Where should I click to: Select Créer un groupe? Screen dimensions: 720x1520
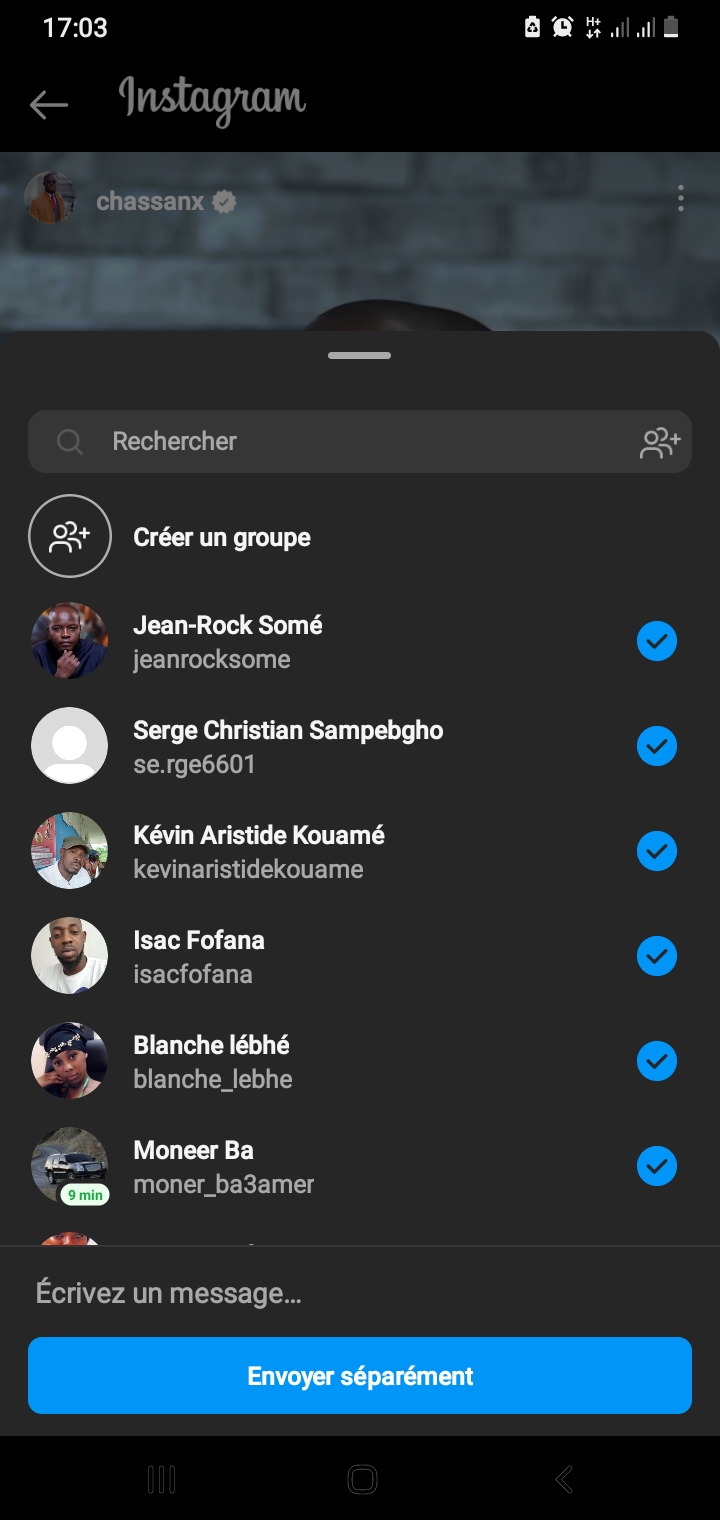360,537
